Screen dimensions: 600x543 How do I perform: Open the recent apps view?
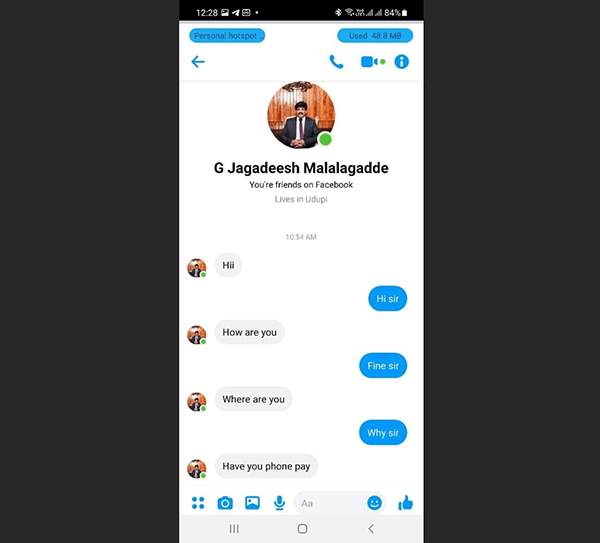coord(234,529)
